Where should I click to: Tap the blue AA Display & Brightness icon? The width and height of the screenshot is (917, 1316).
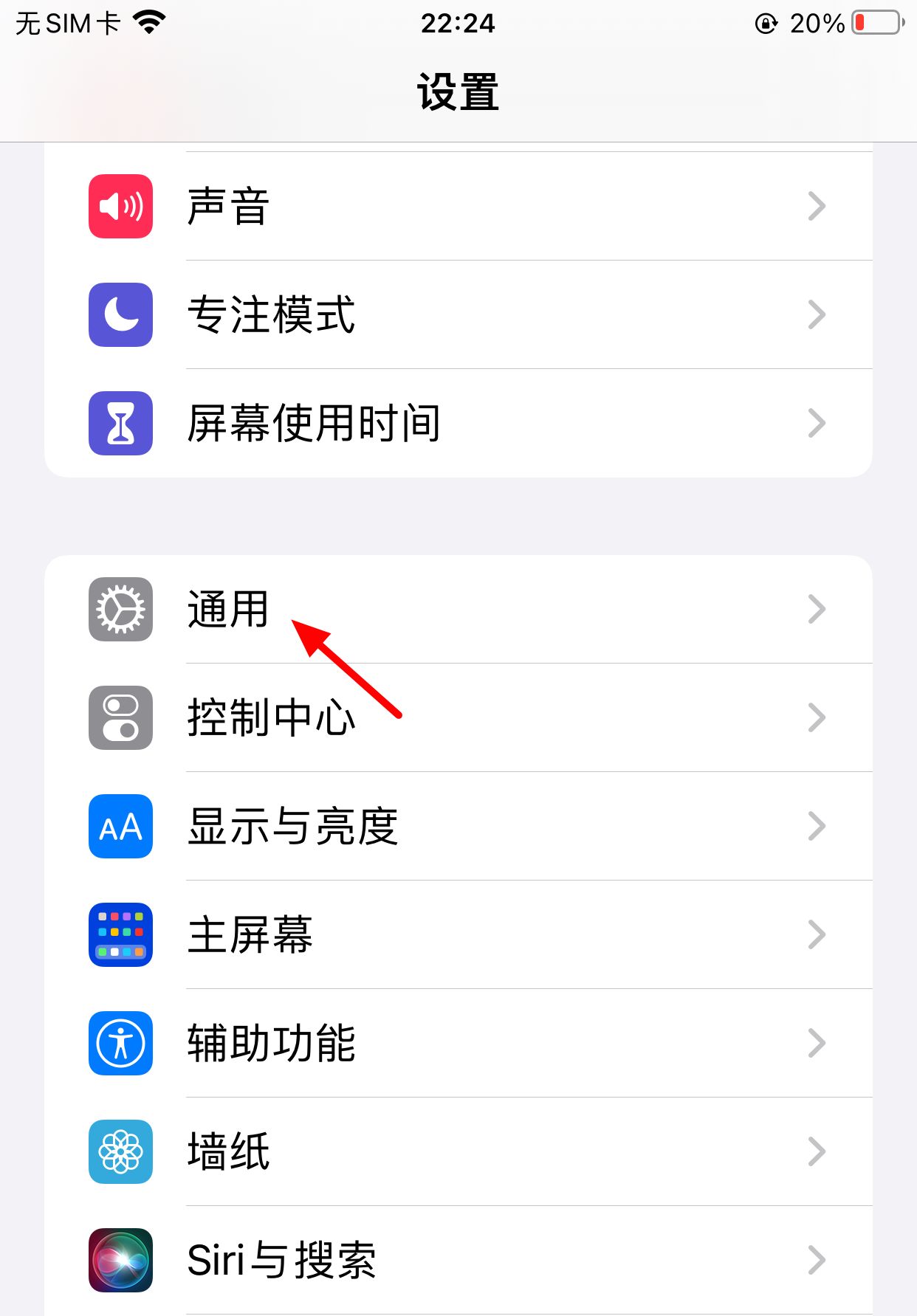coord(120,826)
